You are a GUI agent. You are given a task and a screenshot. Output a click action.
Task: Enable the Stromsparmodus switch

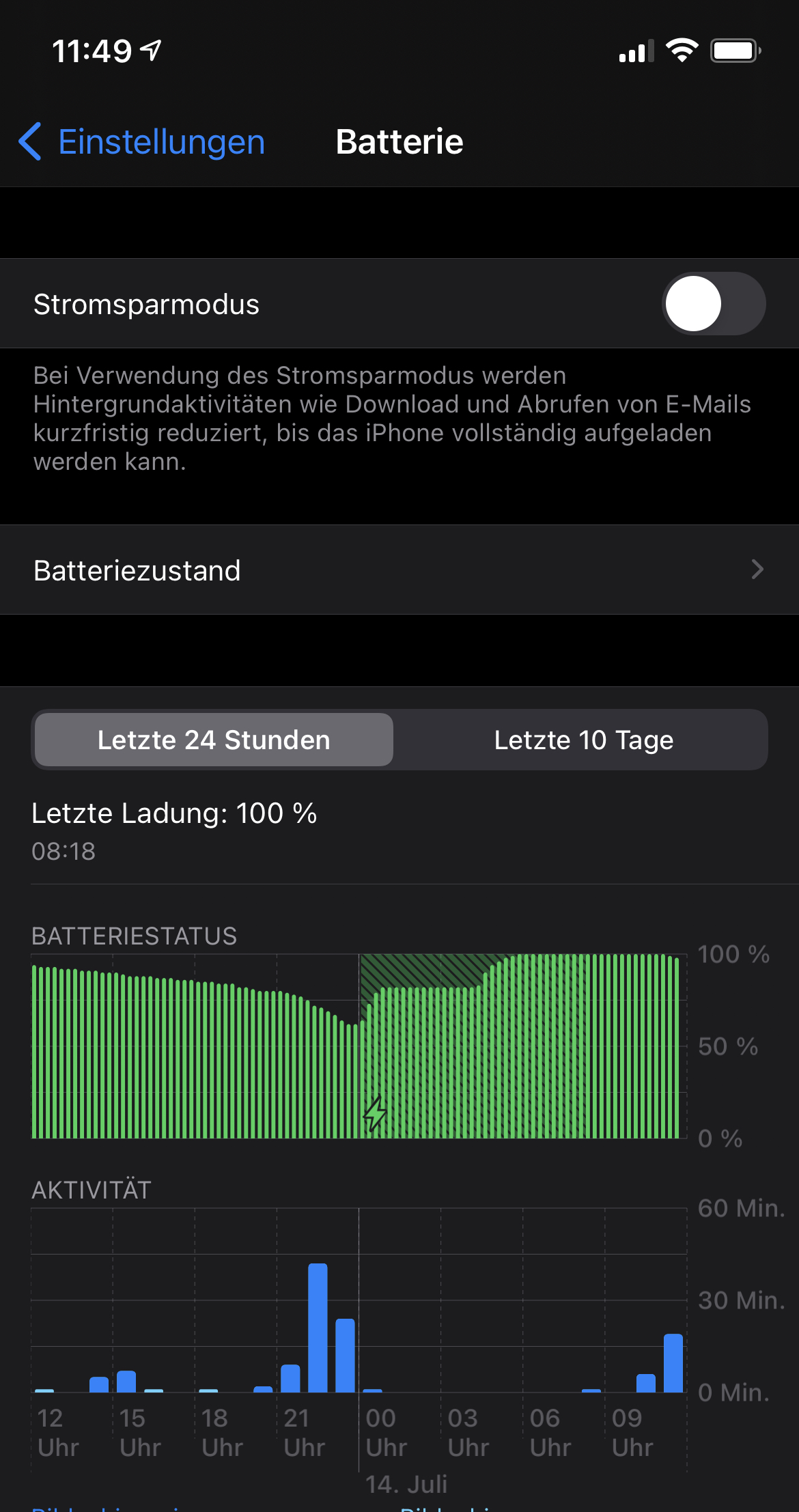pyautogui.click(x=713, y=304)
